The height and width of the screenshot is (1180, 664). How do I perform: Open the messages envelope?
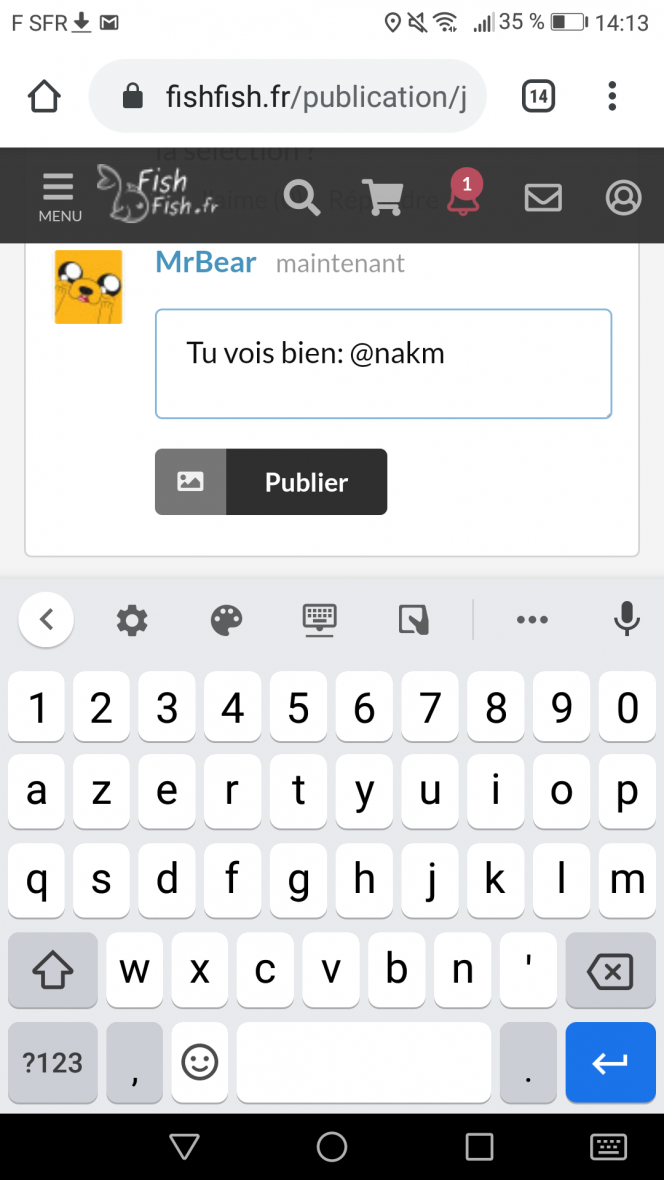pyautogui.click(x=543, y=198)
